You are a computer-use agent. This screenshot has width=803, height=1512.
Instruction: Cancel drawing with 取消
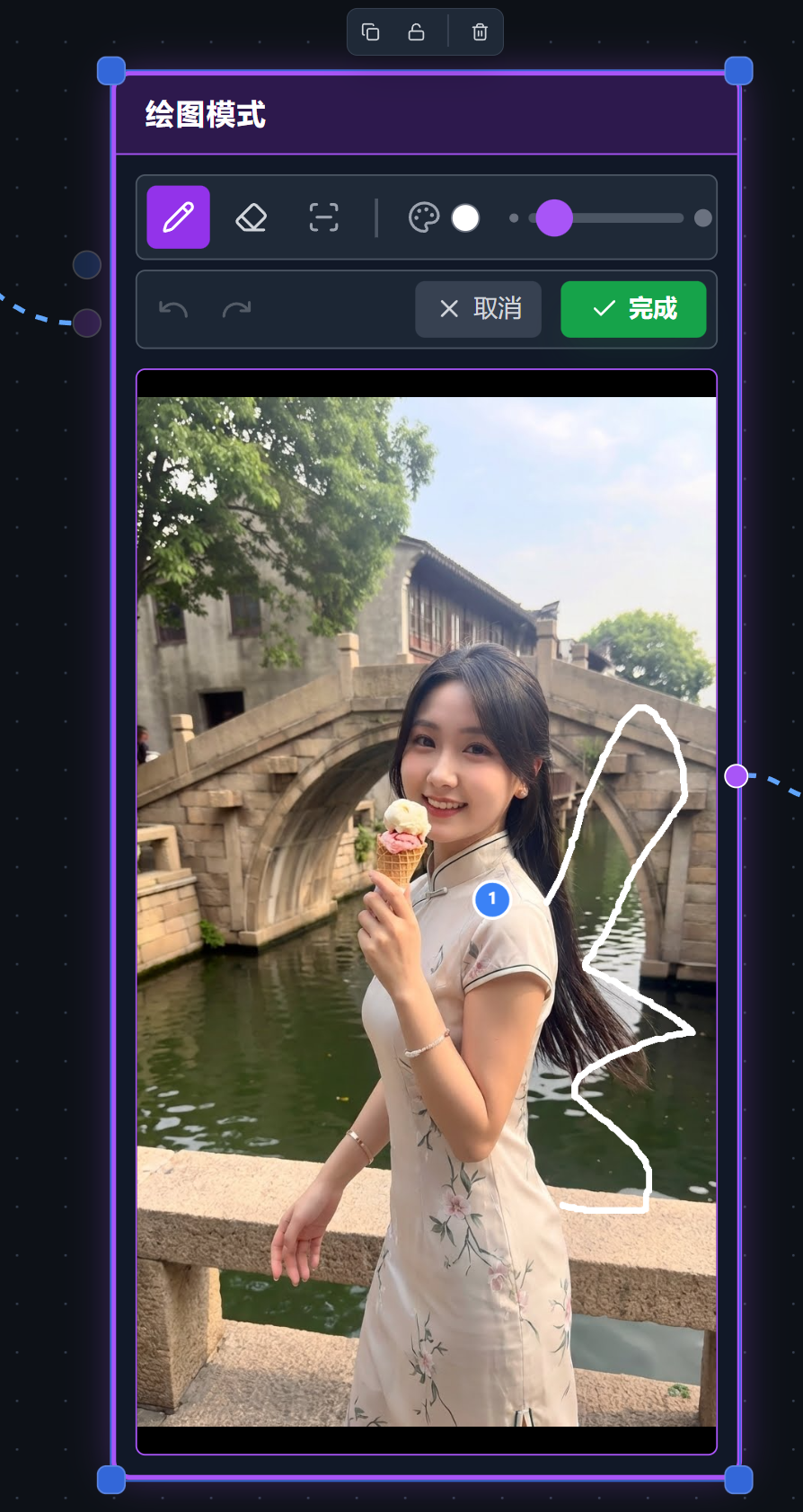pos(478,309)
